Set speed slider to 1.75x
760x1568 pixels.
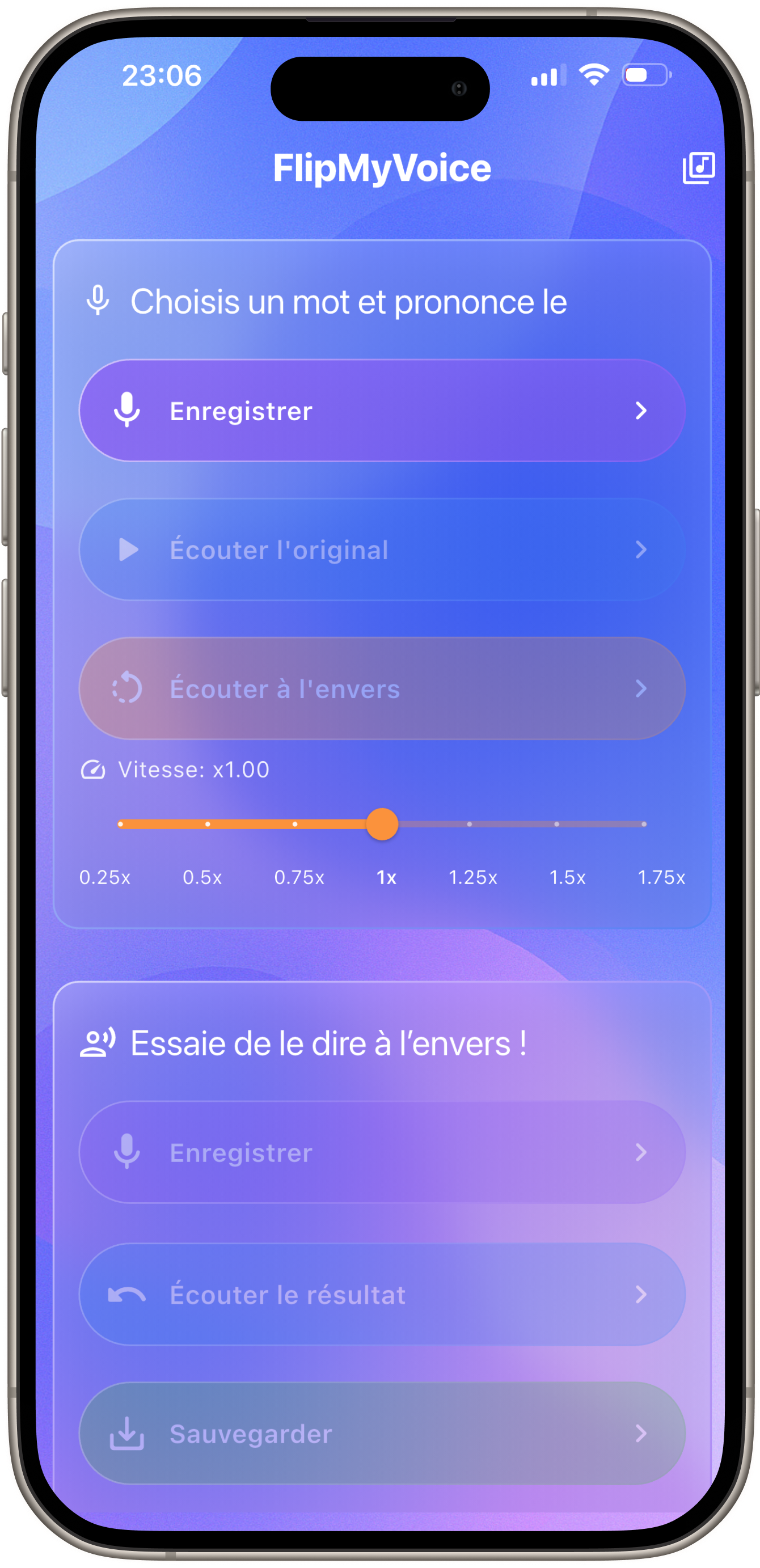click(644, 824)
